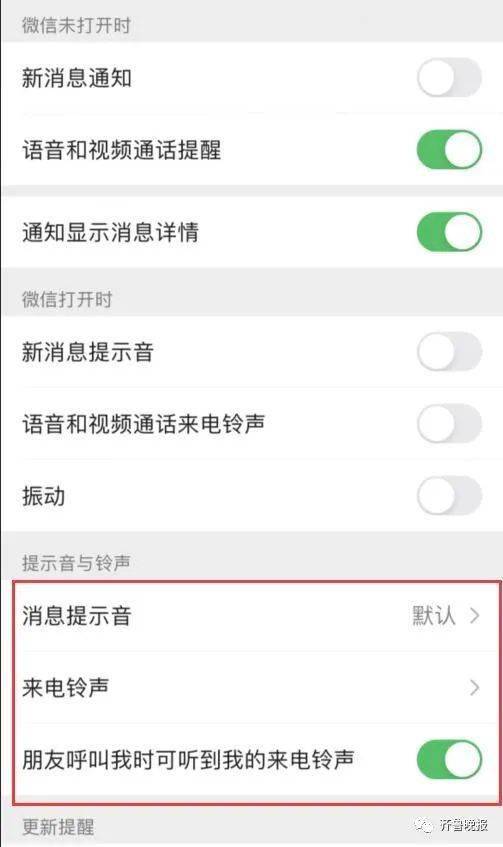
Task: Turn on 新消息提示音
Action: (449, 352)
